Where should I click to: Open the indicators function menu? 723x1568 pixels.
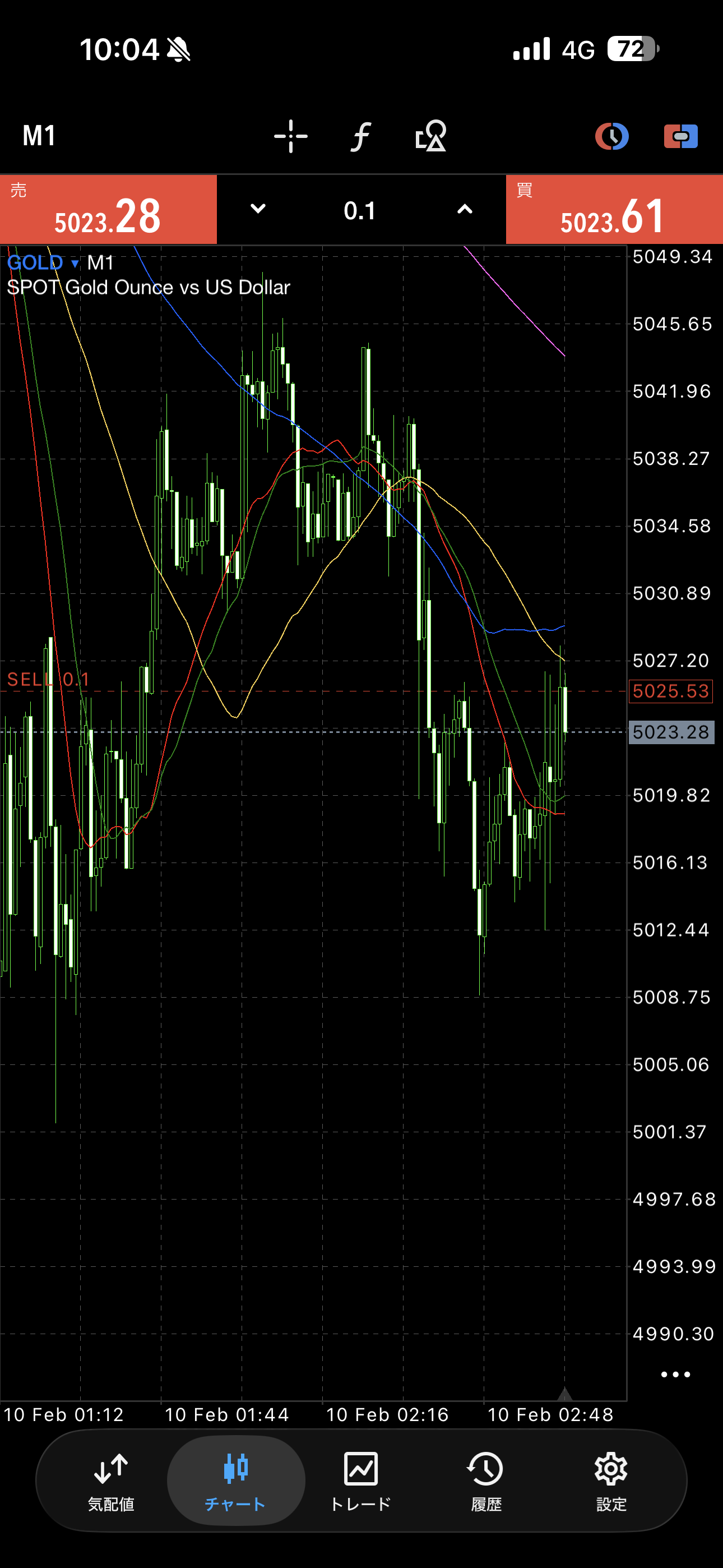coord(361,136)
